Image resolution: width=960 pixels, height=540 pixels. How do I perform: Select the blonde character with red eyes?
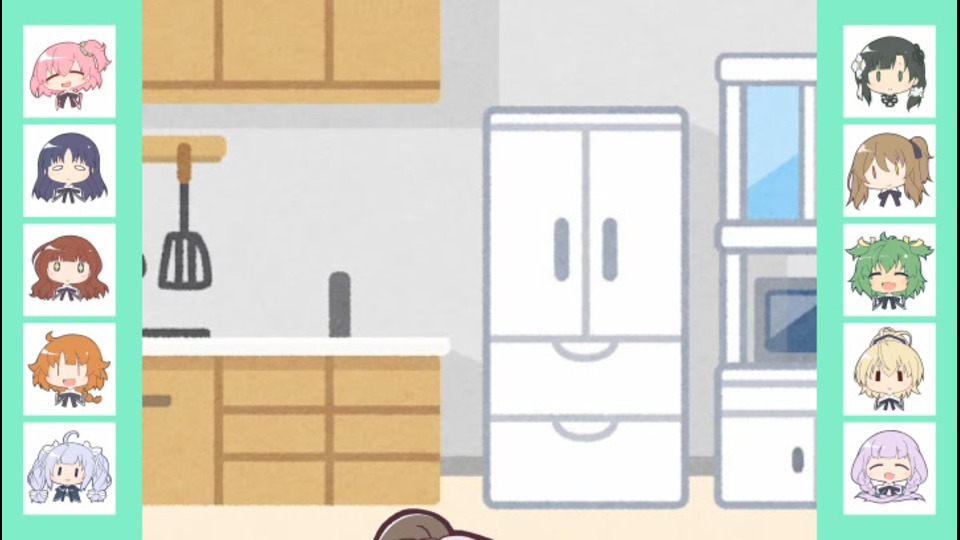click(889, 369)
